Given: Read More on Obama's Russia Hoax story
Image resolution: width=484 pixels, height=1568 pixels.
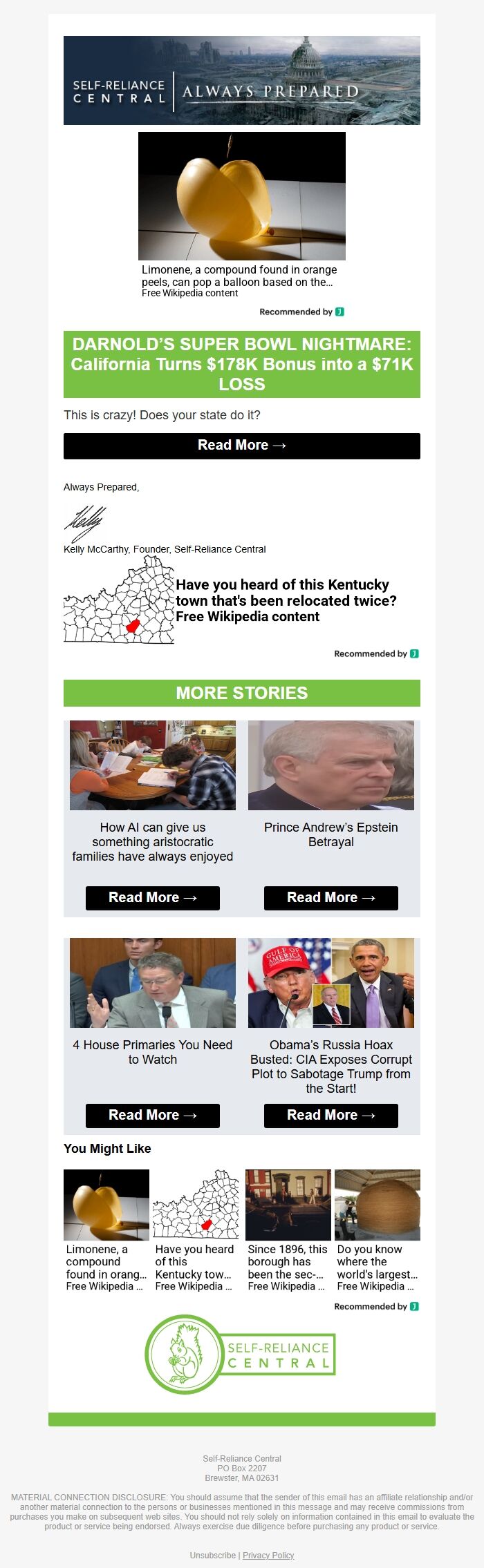Looking at the screenshot, I should click(331, 1115).
